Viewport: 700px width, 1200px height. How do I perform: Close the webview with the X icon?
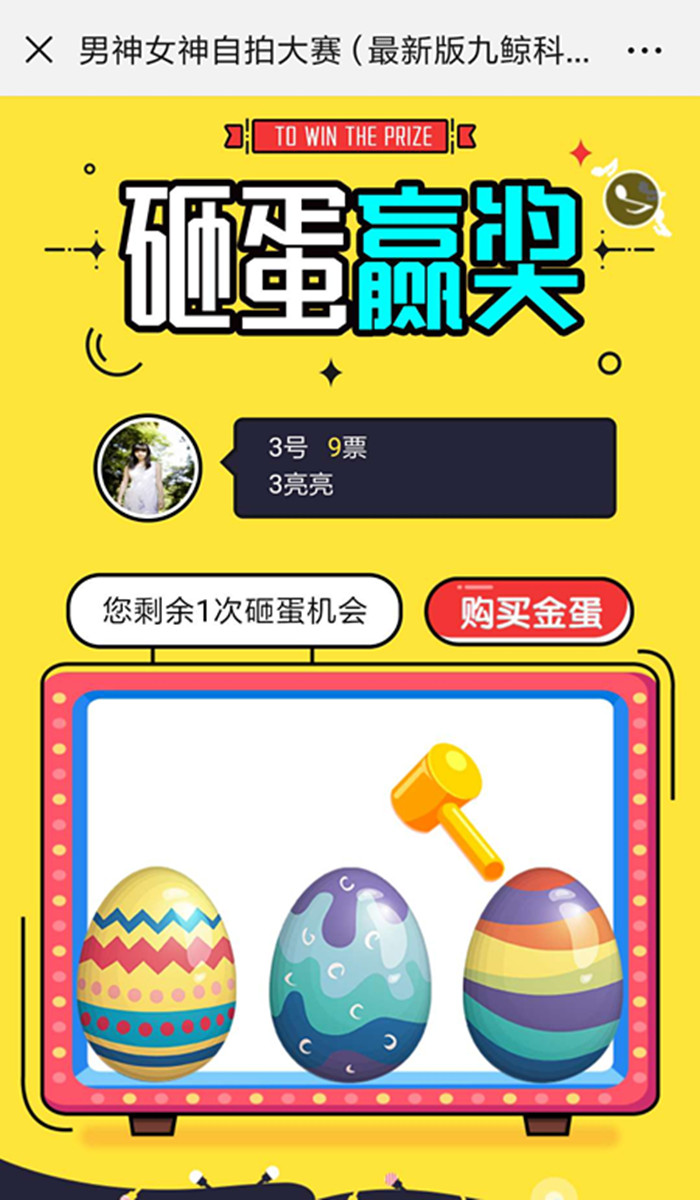[x=38, y=50]
